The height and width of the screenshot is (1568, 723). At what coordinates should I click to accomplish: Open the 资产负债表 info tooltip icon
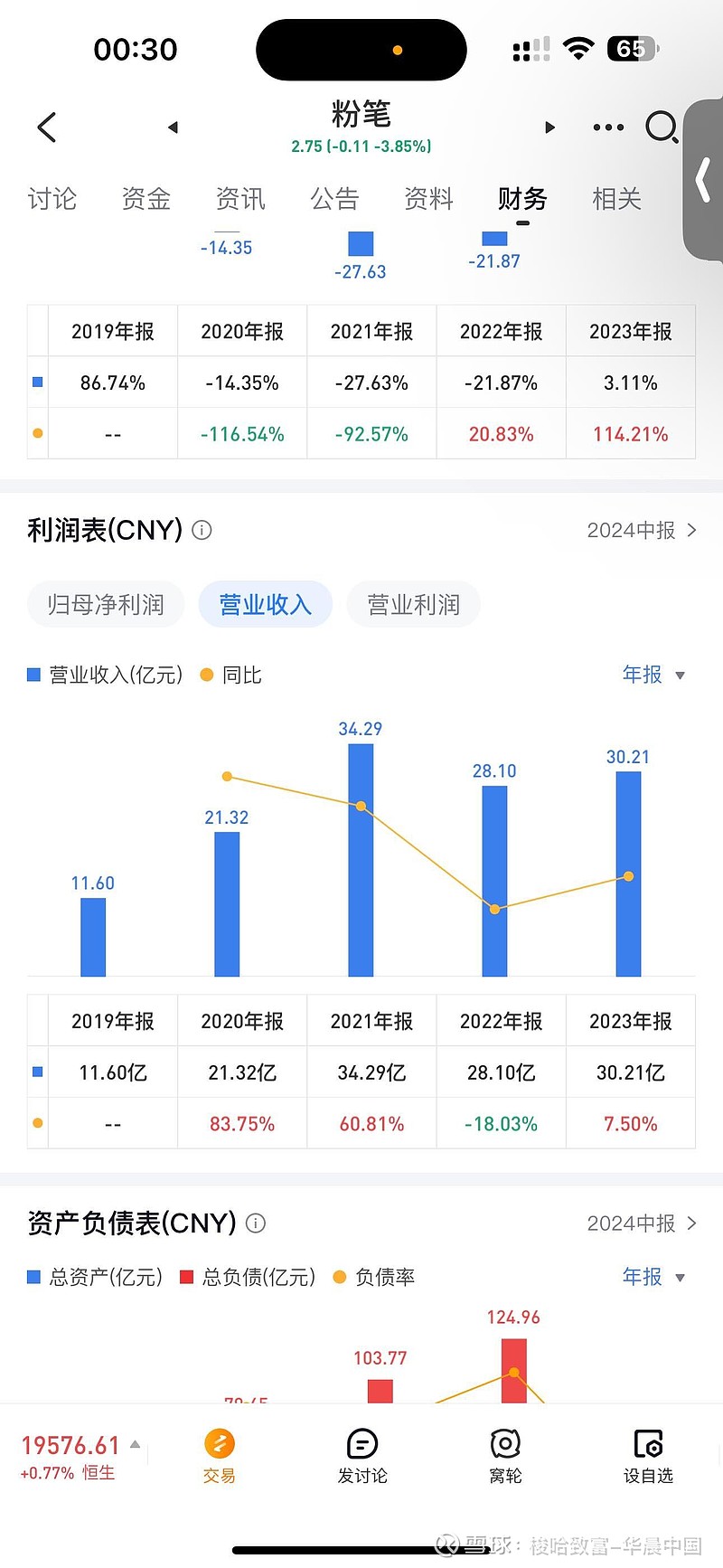pos(256,1223)
